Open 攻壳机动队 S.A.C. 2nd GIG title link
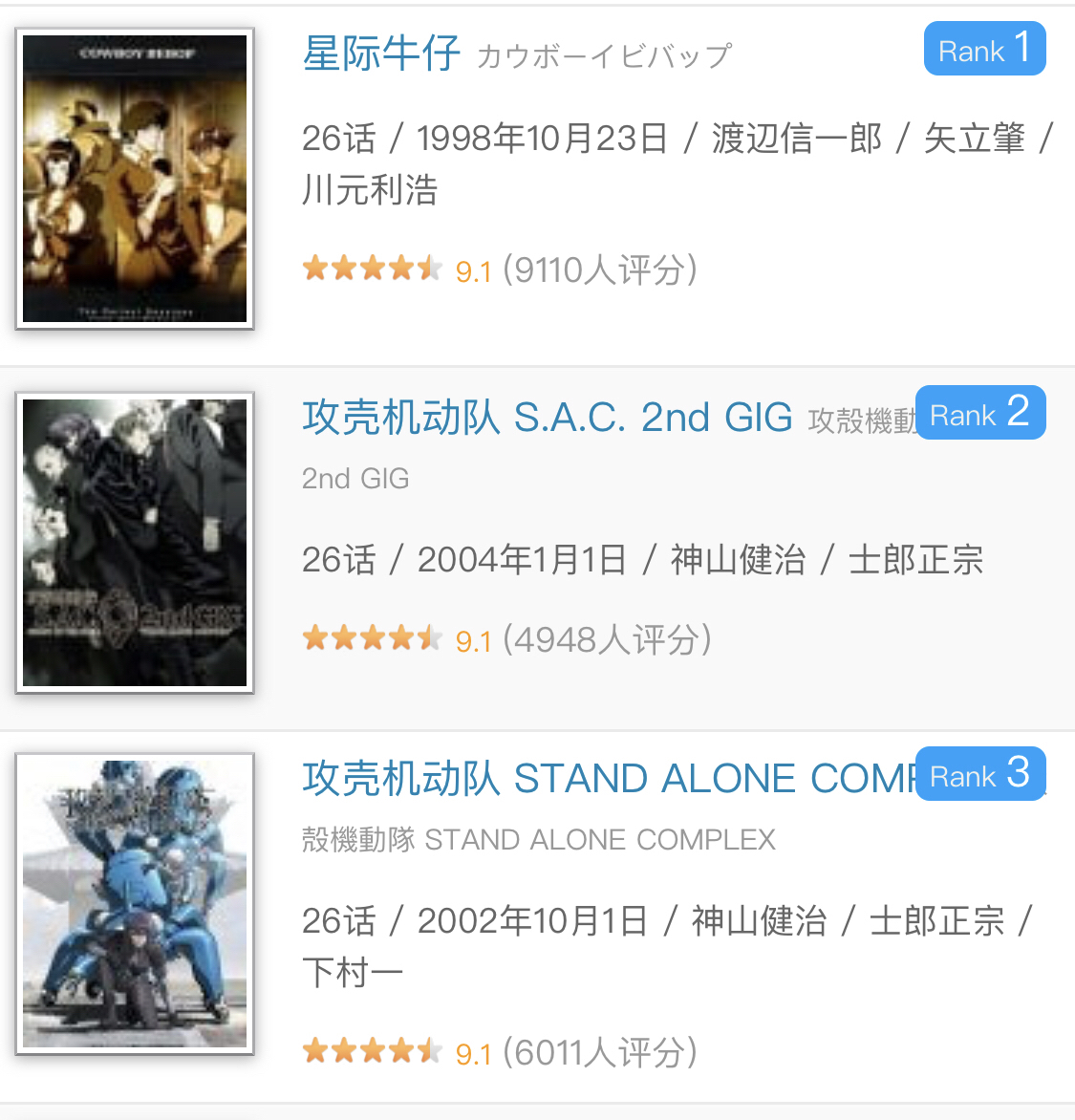Viewport: 1075px width, 1120px height. 547,418
